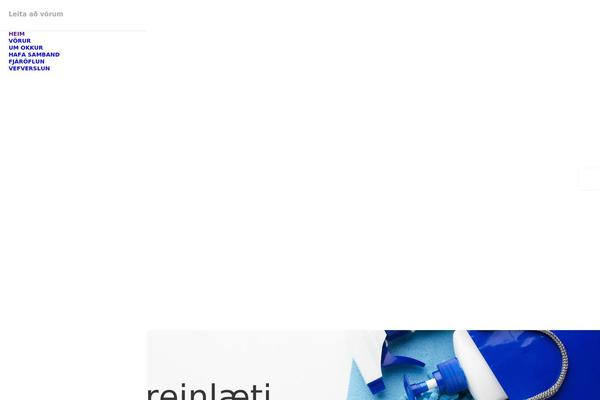Open the FJÁRÖFLUN page
Viewport: 600px width, 400px height.
click(x=27, y=61)
